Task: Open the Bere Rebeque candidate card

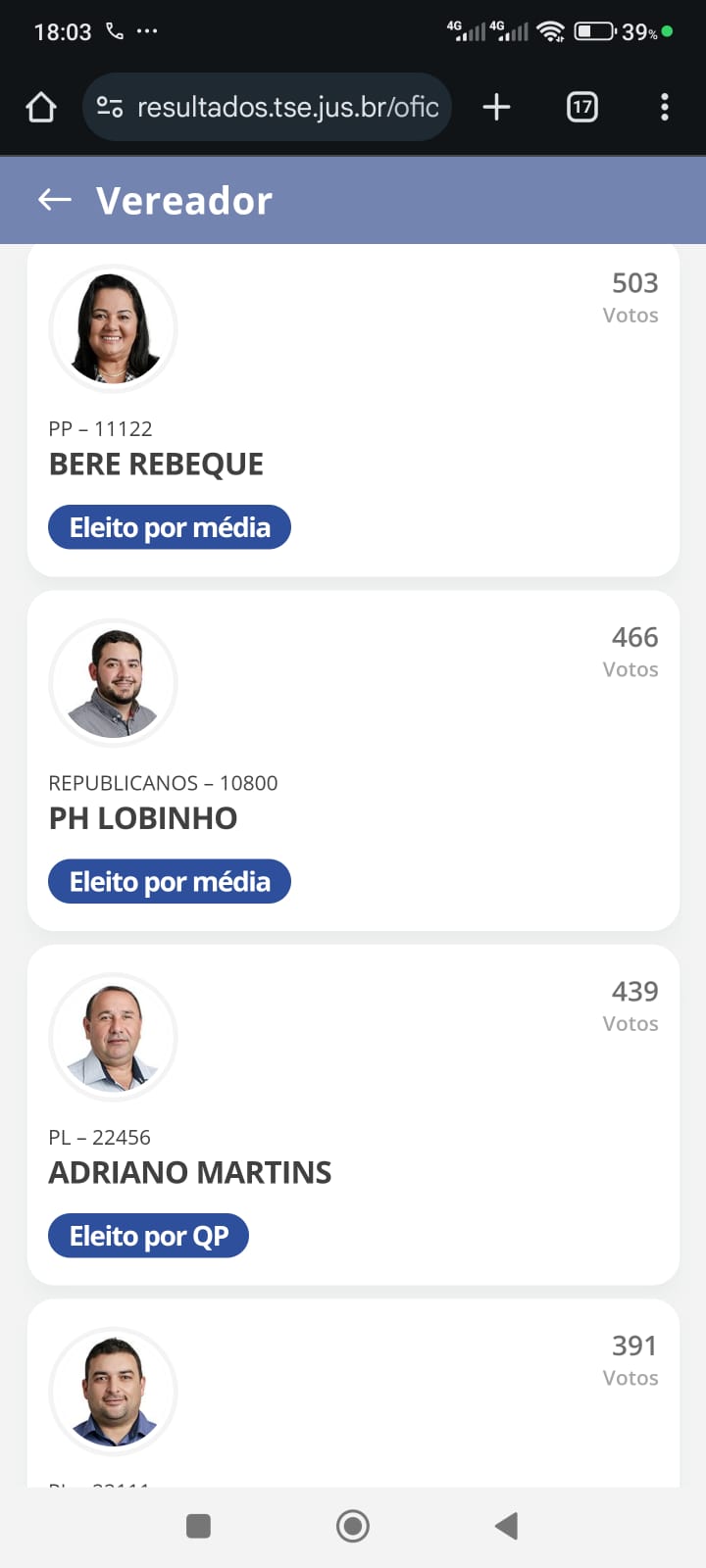Action: (x=353, y=412)
